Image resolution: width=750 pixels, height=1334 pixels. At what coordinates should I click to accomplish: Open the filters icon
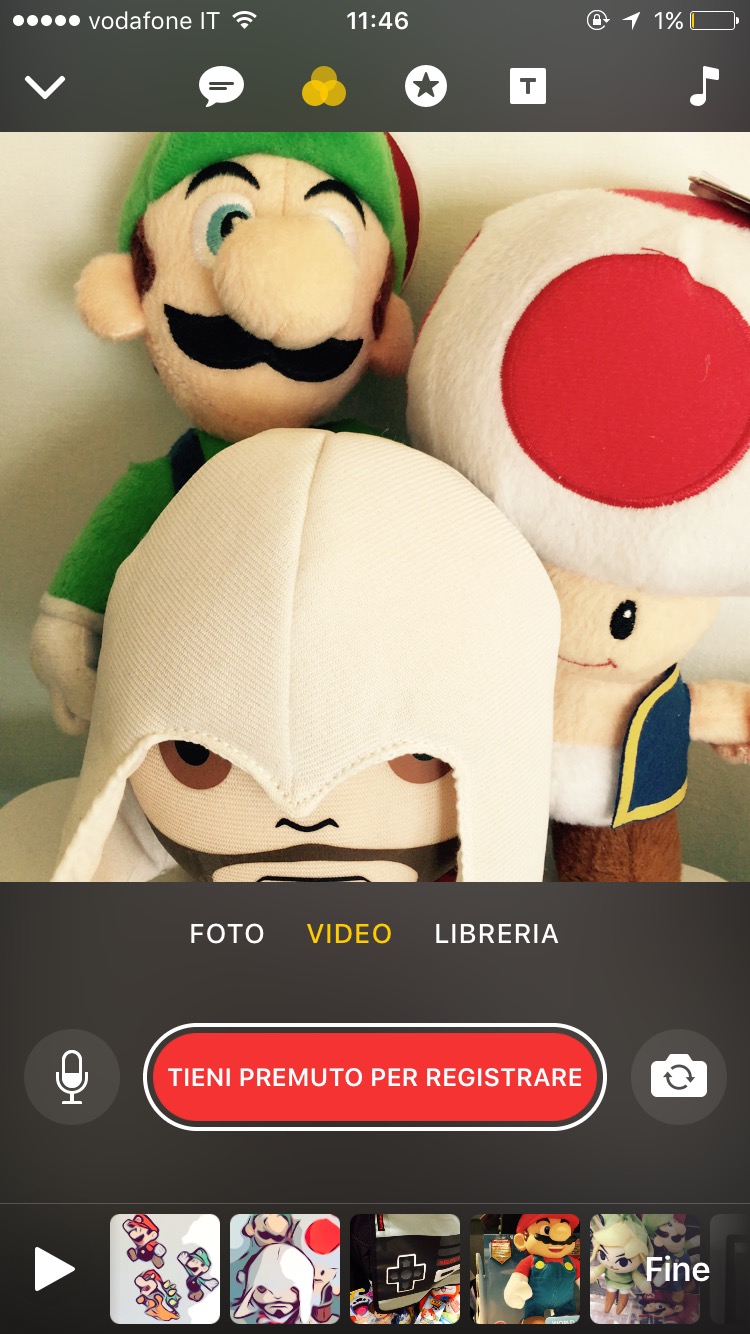pos(324,88)
